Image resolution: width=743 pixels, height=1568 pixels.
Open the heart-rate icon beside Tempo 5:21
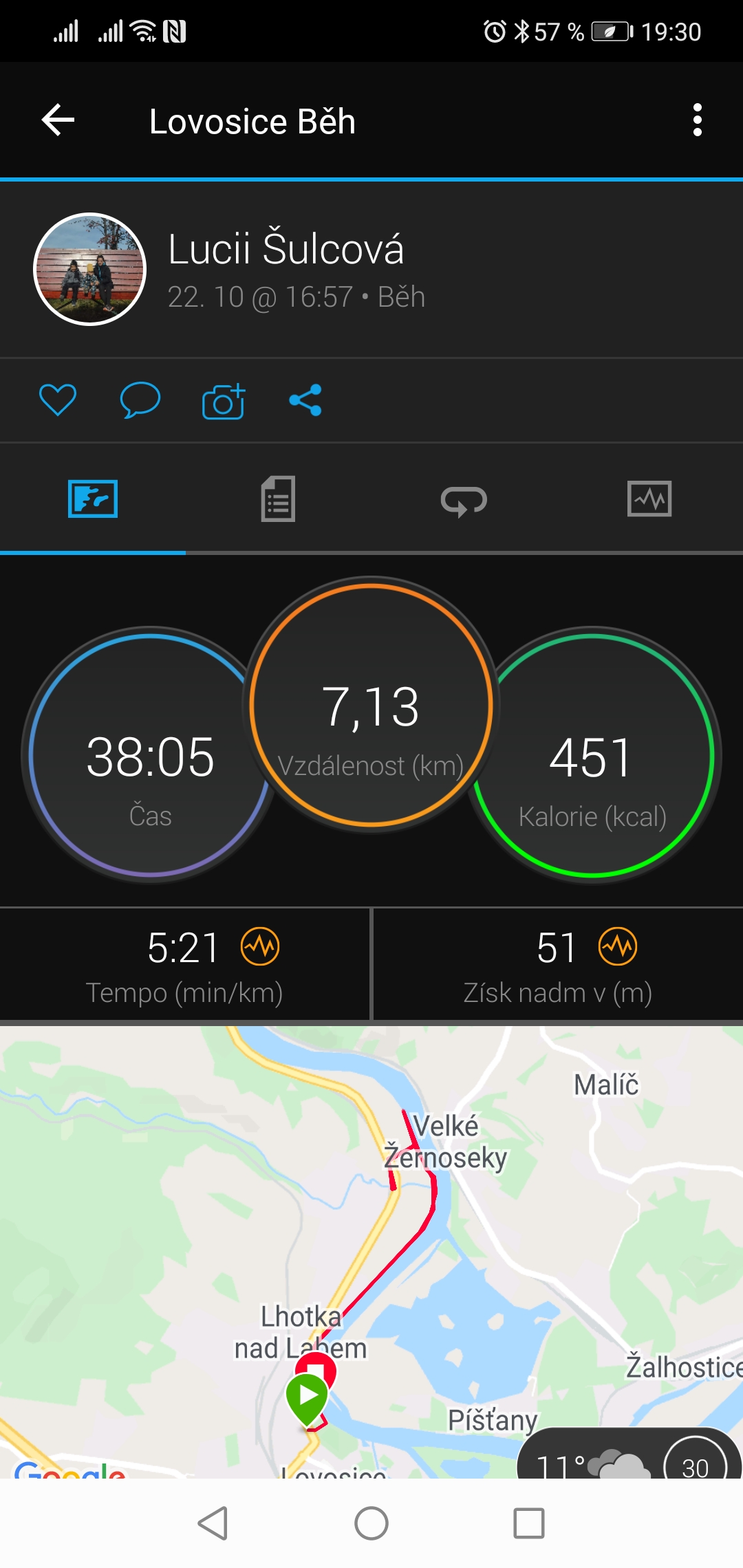tap(260, 946)
